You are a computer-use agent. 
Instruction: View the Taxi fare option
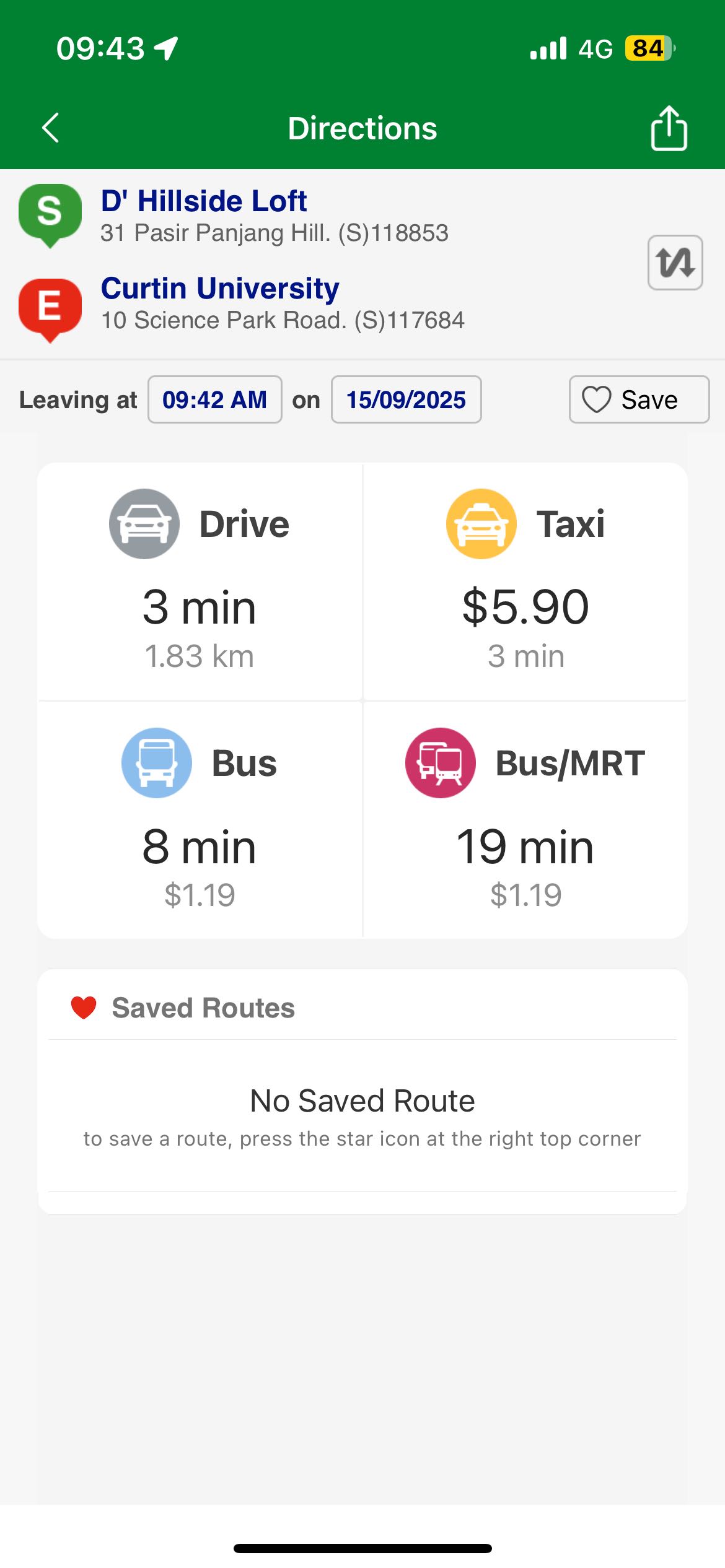tap(525, 581)
